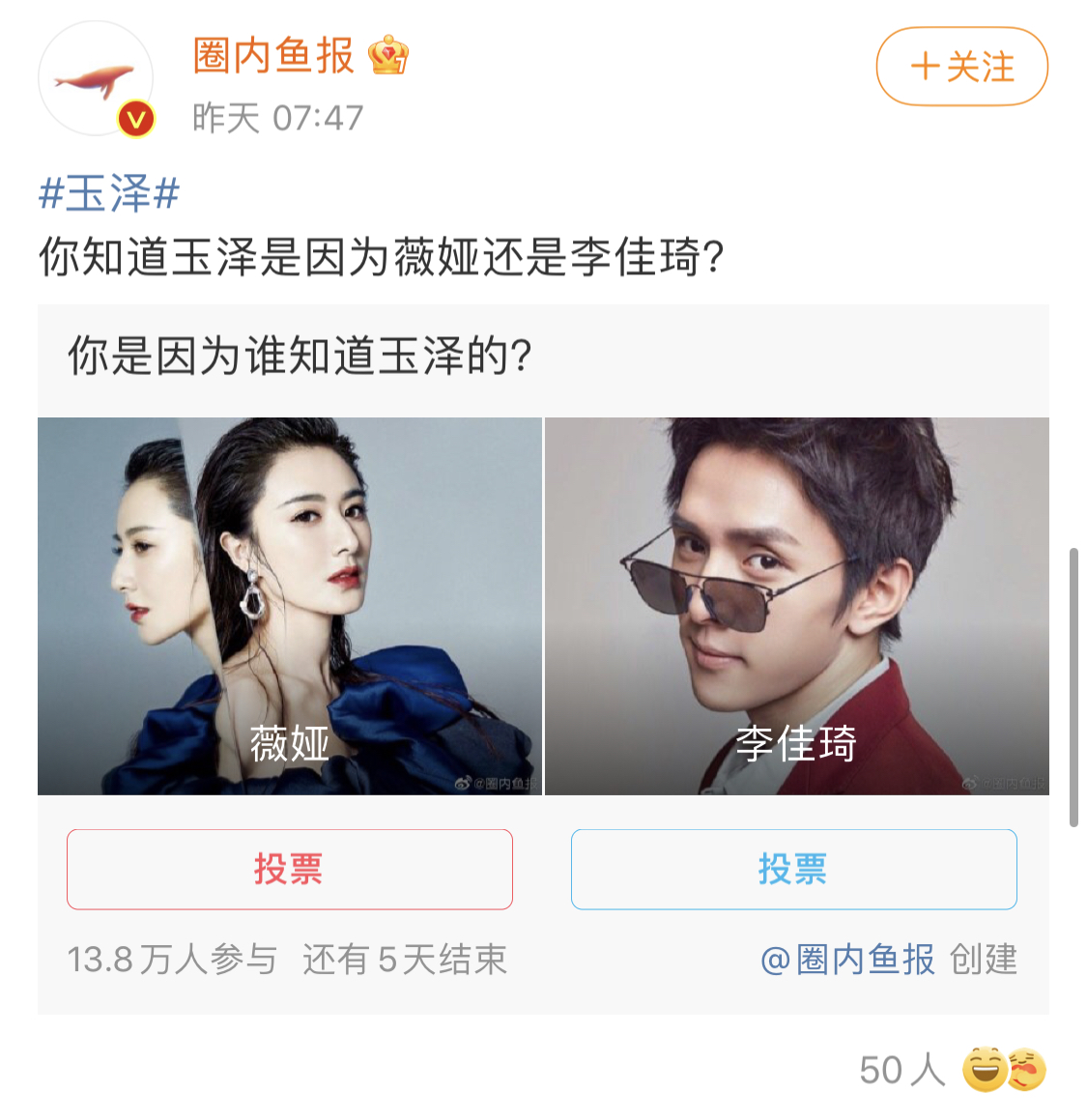Vote for 李佳琦 in the poll

tap(793, 869)
